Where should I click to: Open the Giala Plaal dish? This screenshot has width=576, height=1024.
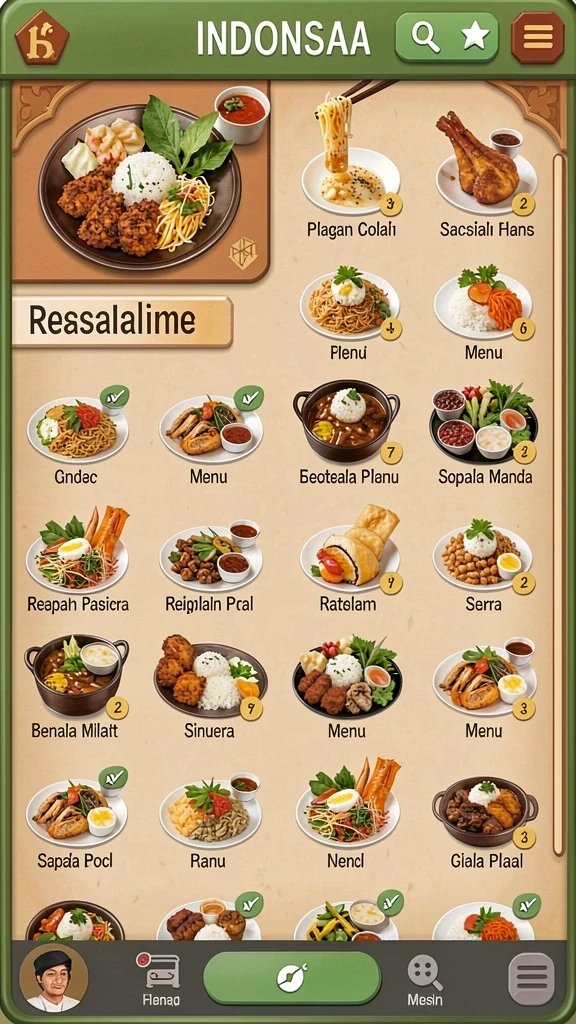485,822
